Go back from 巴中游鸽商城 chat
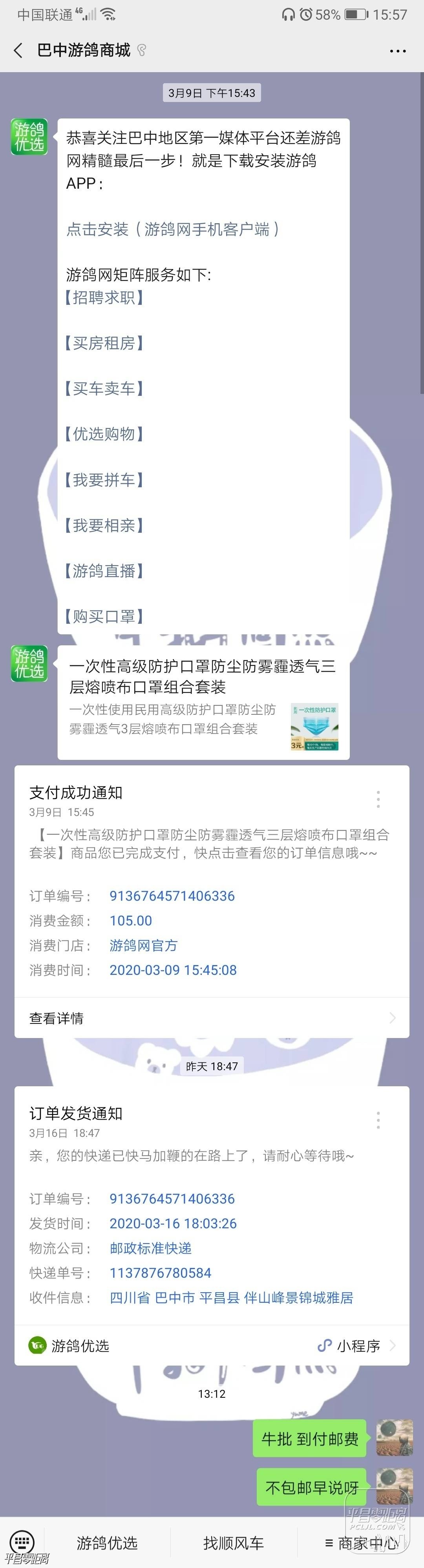The width and height of the screenshot is (424, 1568). (x=18, y=51)
